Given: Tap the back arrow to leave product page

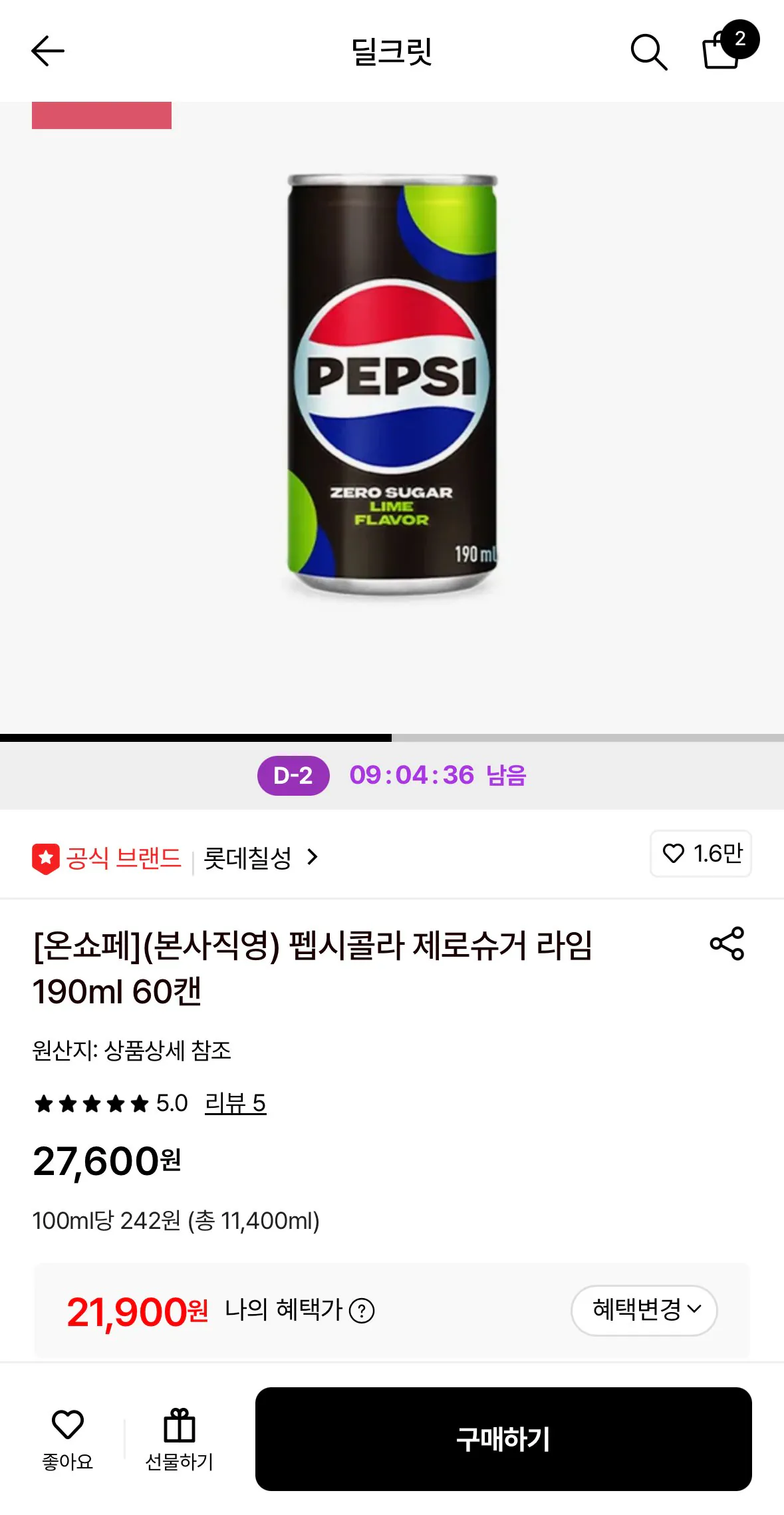Looking at the screenshot, I should click(47, 50).
